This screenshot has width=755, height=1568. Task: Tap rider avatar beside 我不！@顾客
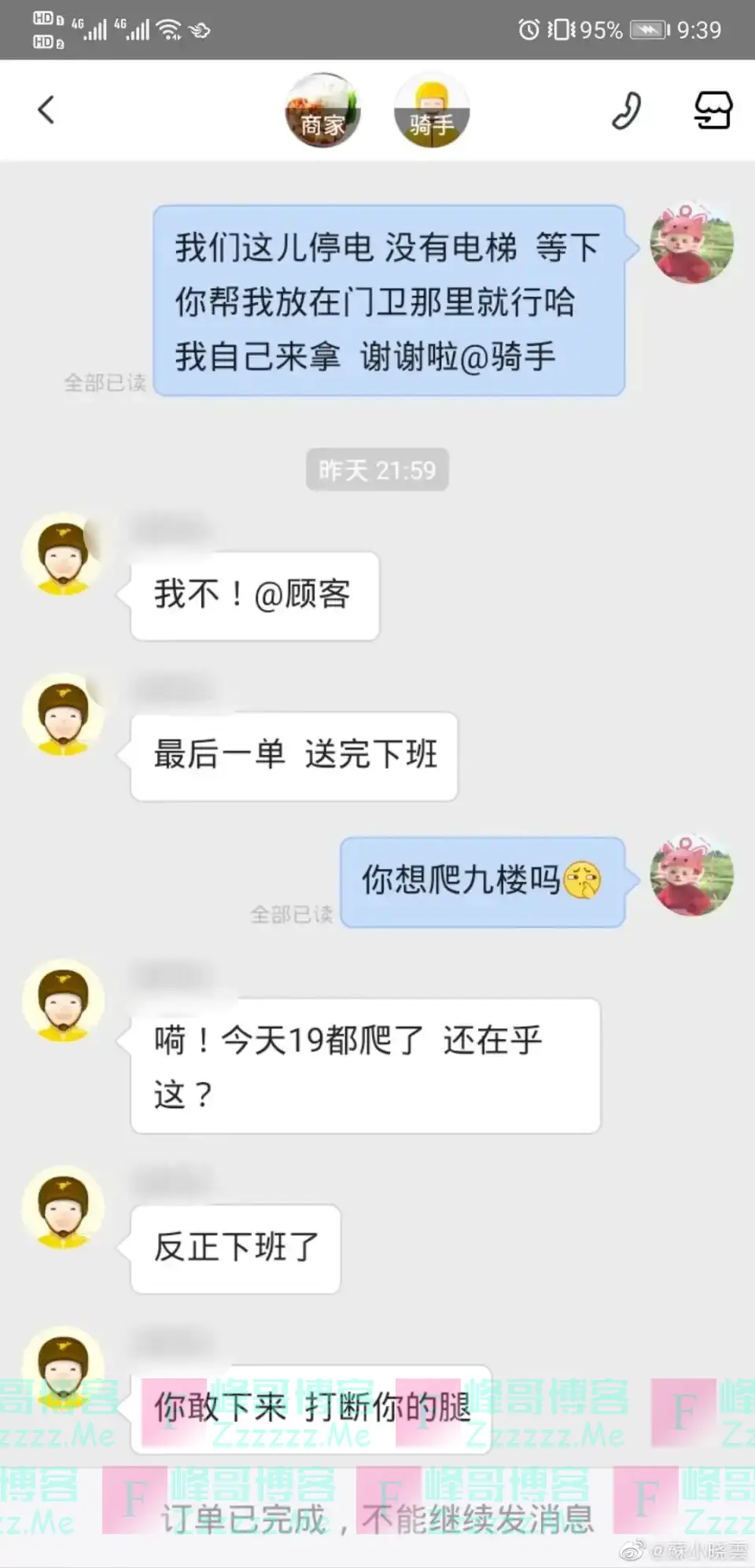[63, 554]
